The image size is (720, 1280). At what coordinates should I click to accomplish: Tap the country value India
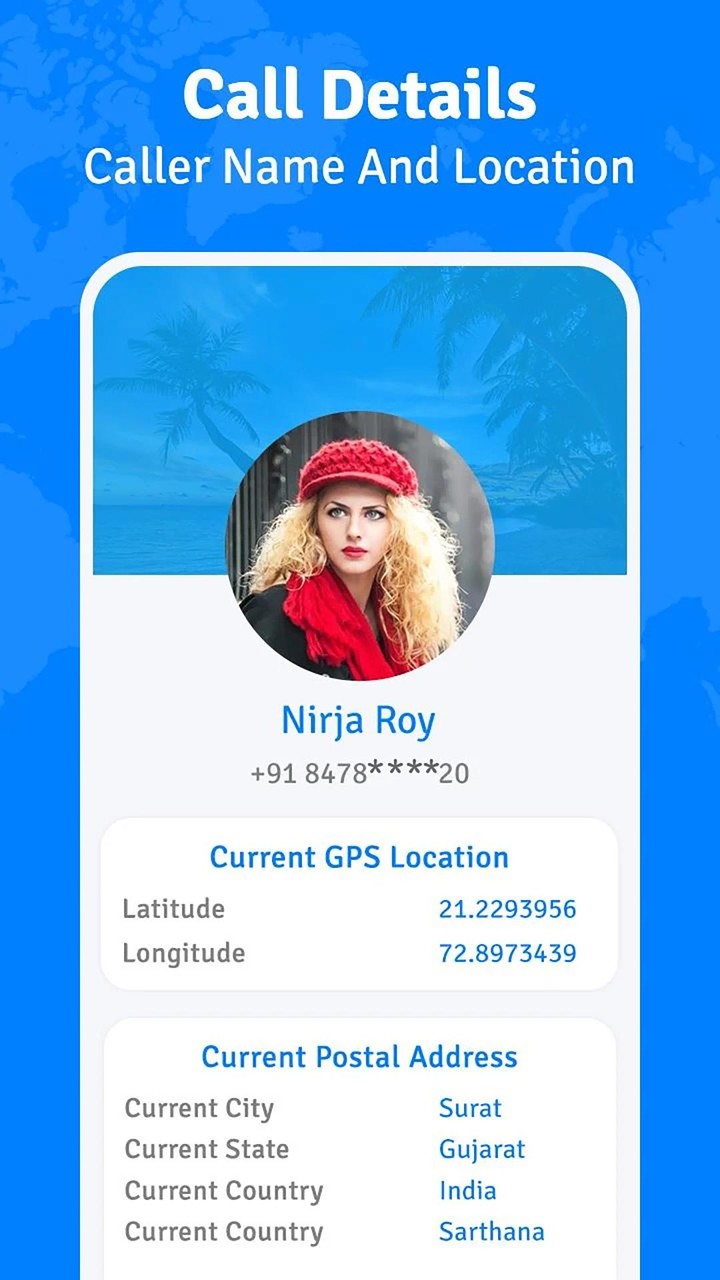point(467,1190)
